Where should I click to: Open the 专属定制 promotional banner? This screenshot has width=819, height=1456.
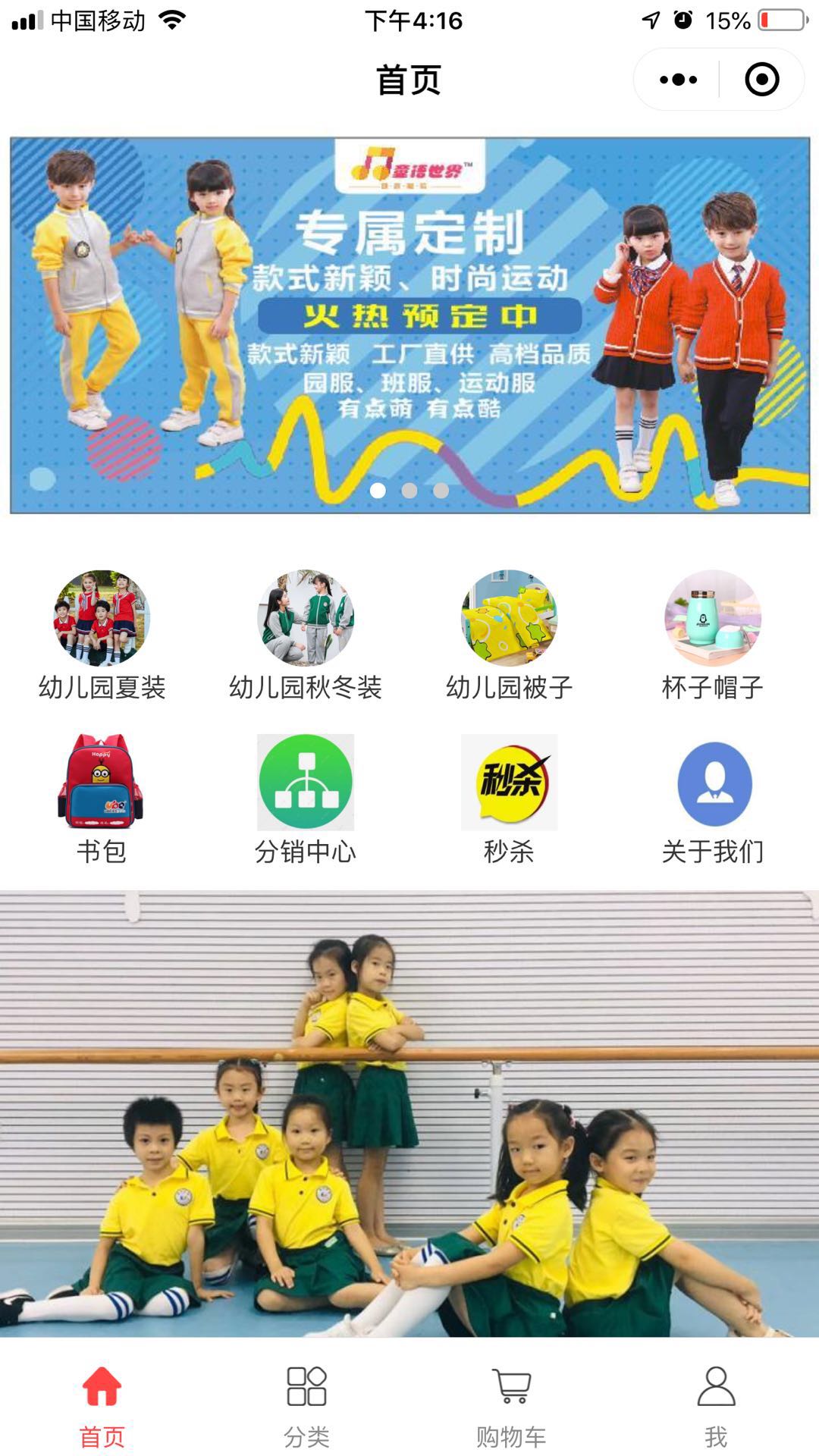click(409, 325)
